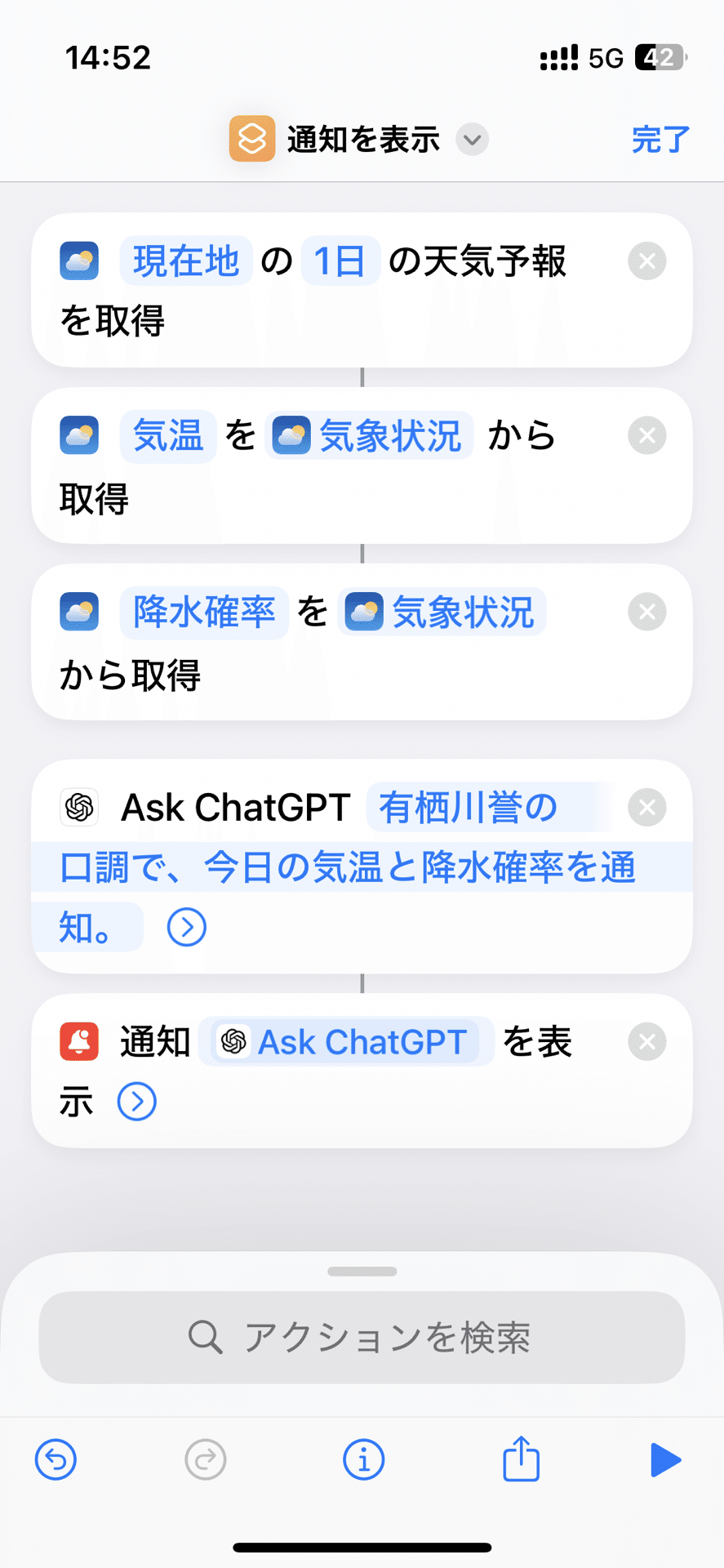Click the red notification bell icon

(x=79, y=1041)
